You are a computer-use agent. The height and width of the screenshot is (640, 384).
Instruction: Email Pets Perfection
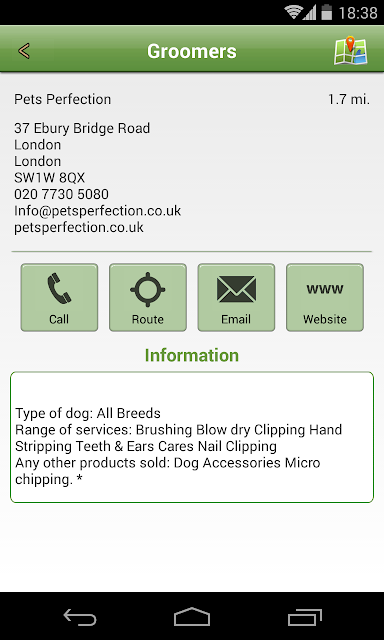point(236,297)
